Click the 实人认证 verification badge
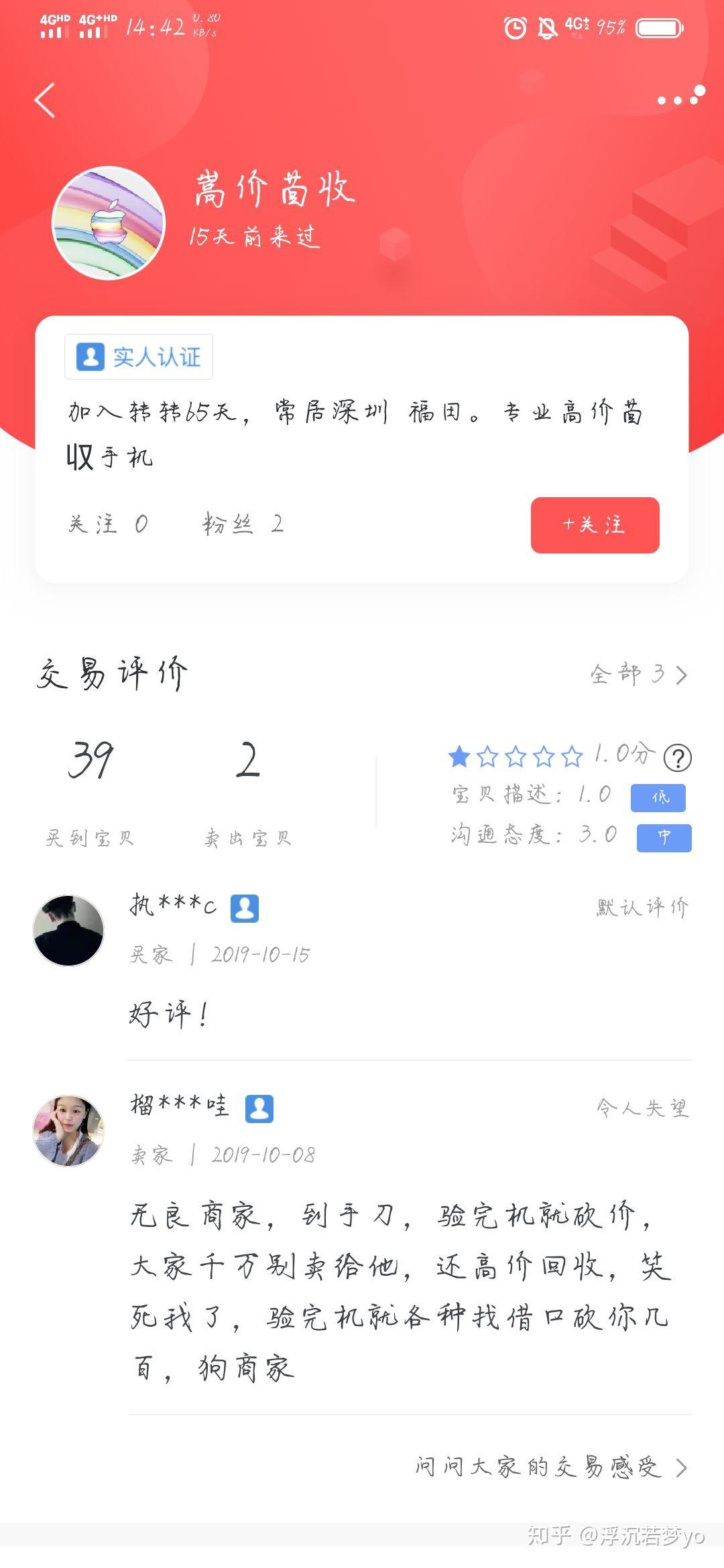The image size is (724, 1568). click(137, 357)
